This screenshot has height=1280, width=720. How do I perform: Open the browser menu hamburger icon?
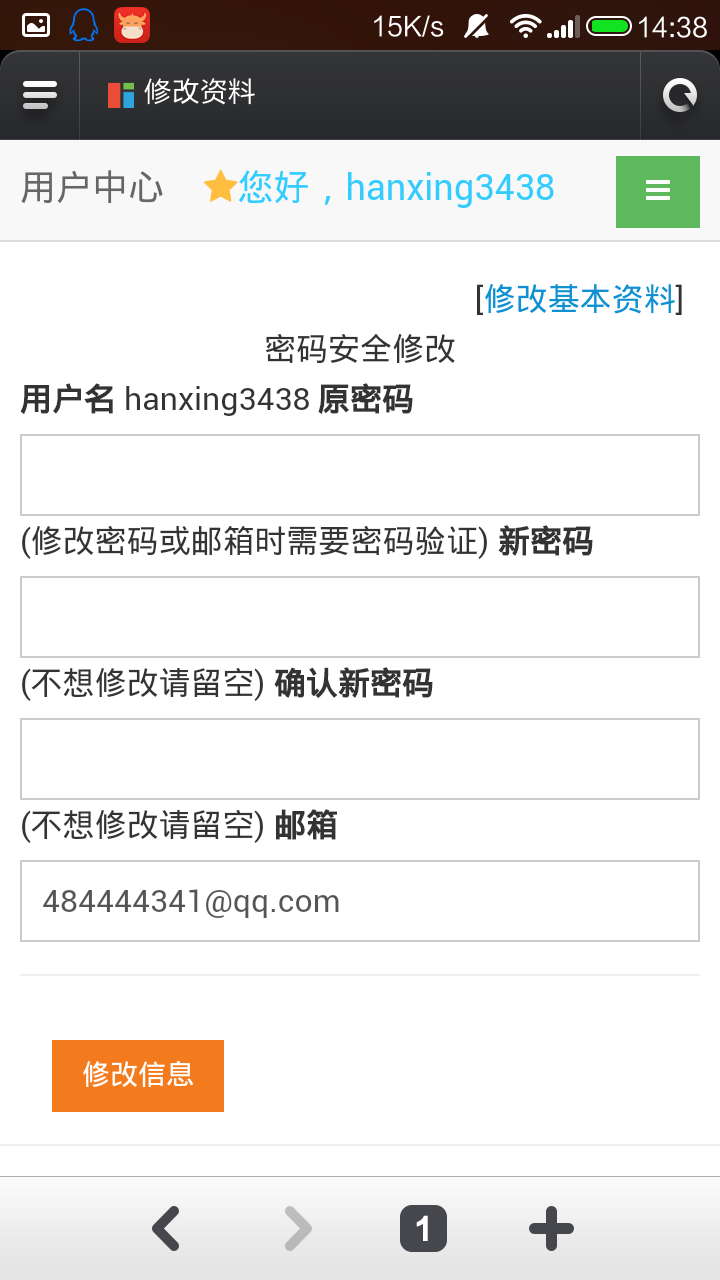38,95
